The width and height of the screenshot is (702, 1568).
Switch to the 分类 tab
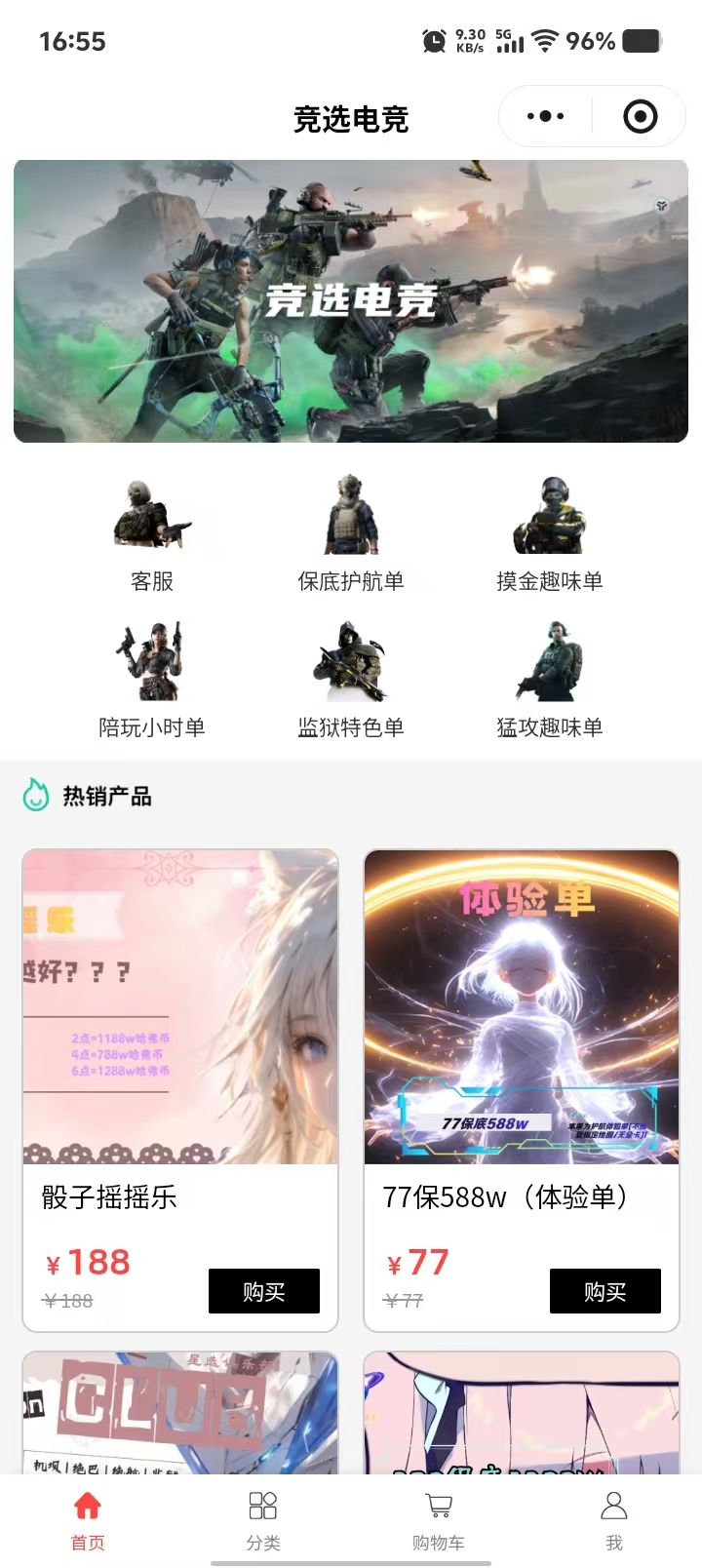tap(263, 1519)
